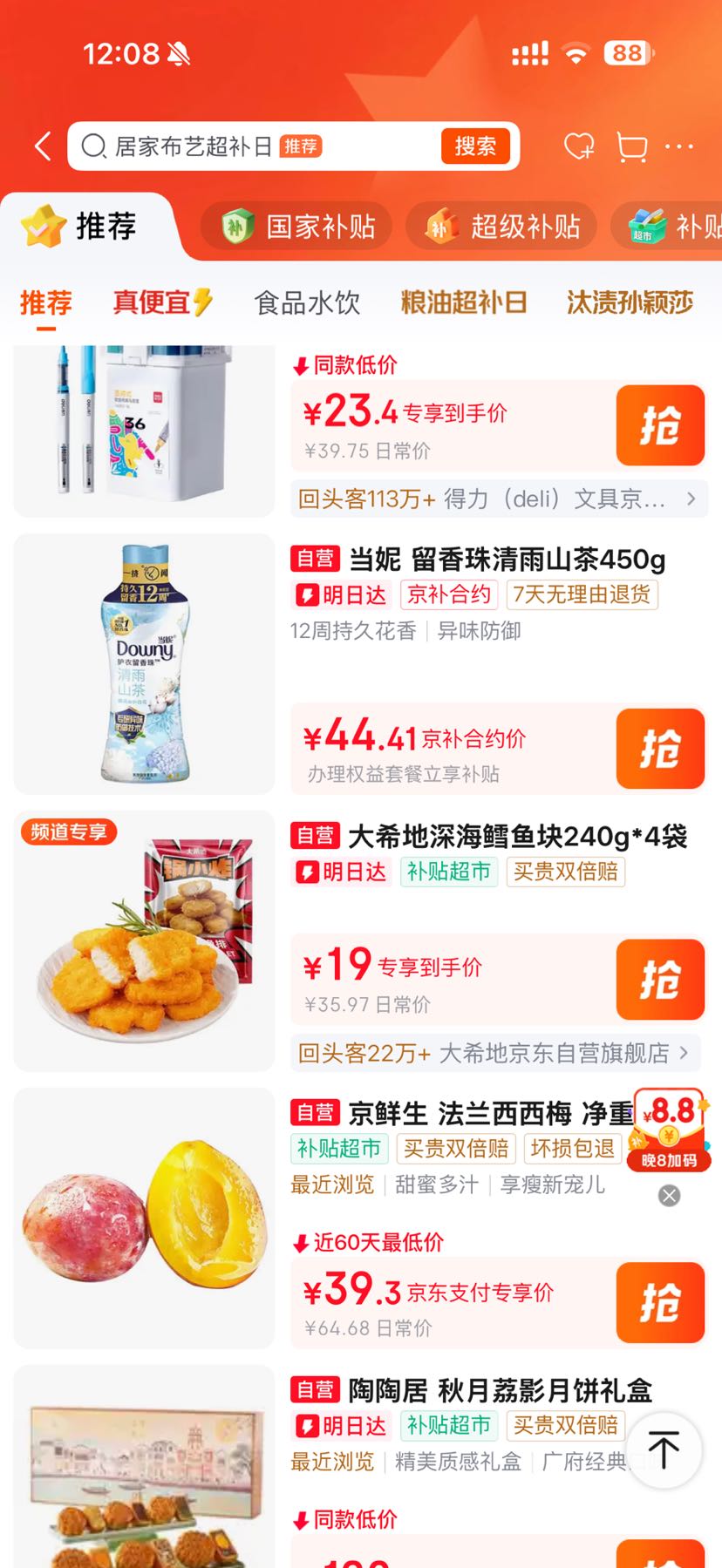722x1568 pixels.
Task: Open the three-dot overflow menu
Action: tap(679, 146)
